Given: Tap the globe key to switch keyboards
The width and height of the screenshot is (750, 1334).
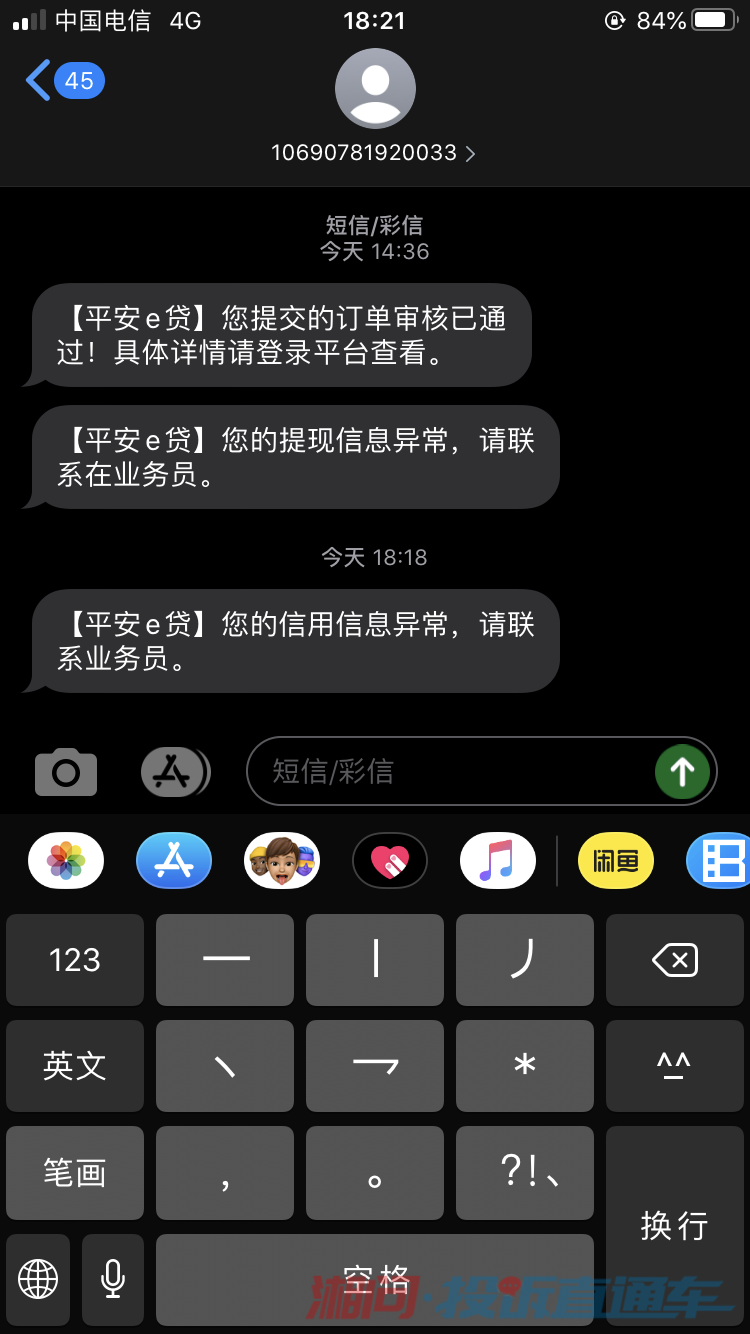Looking at the screenshot, I should tap(37, 1280).
